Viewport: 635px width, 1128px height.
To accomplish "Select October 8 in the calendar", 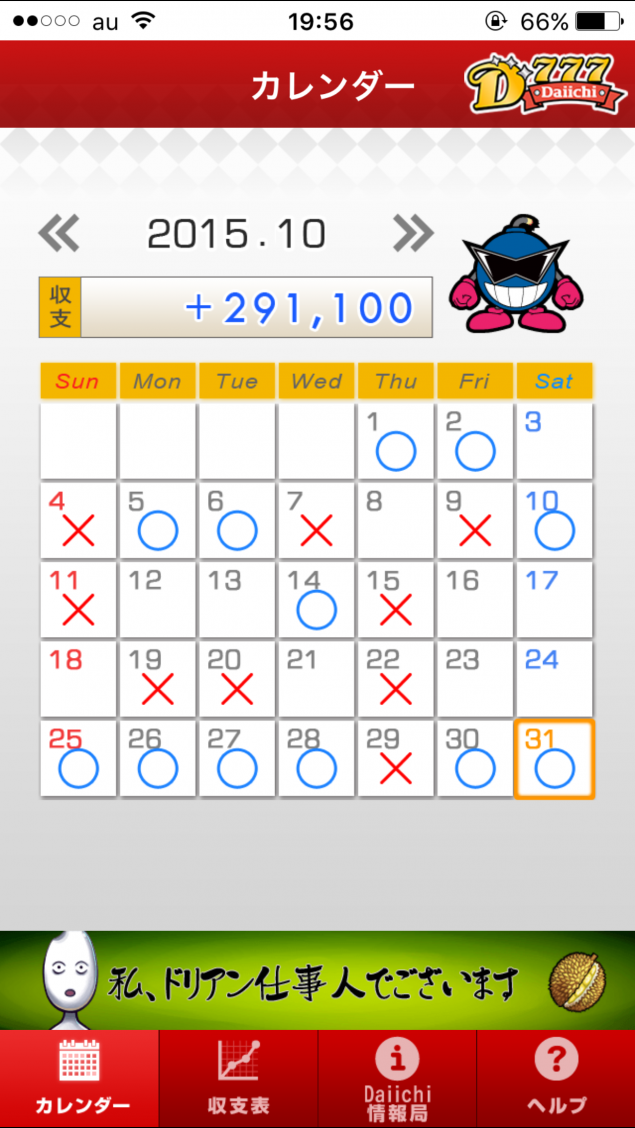I will coord(396,520).
